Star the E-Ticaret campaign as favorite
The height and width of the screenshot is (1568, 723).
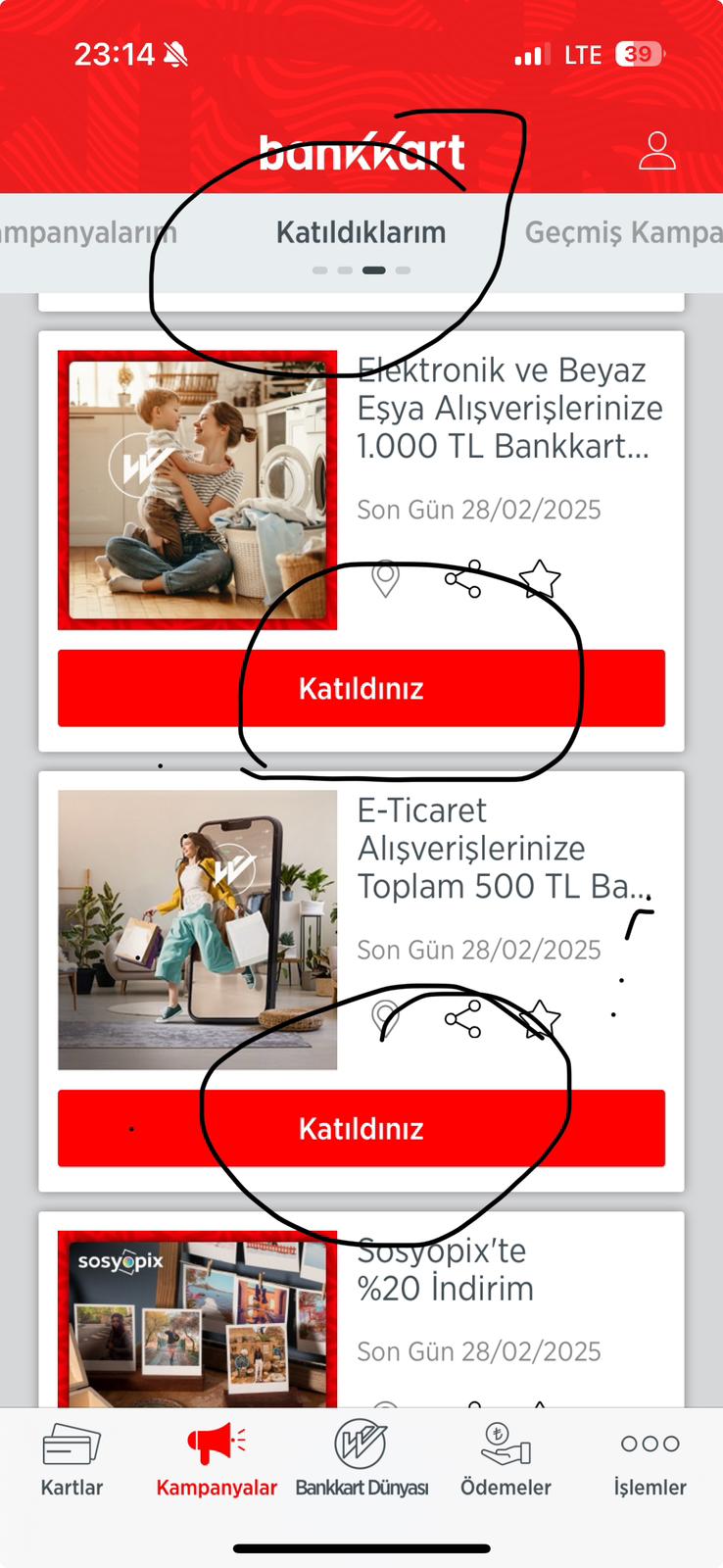(539, 1019)
